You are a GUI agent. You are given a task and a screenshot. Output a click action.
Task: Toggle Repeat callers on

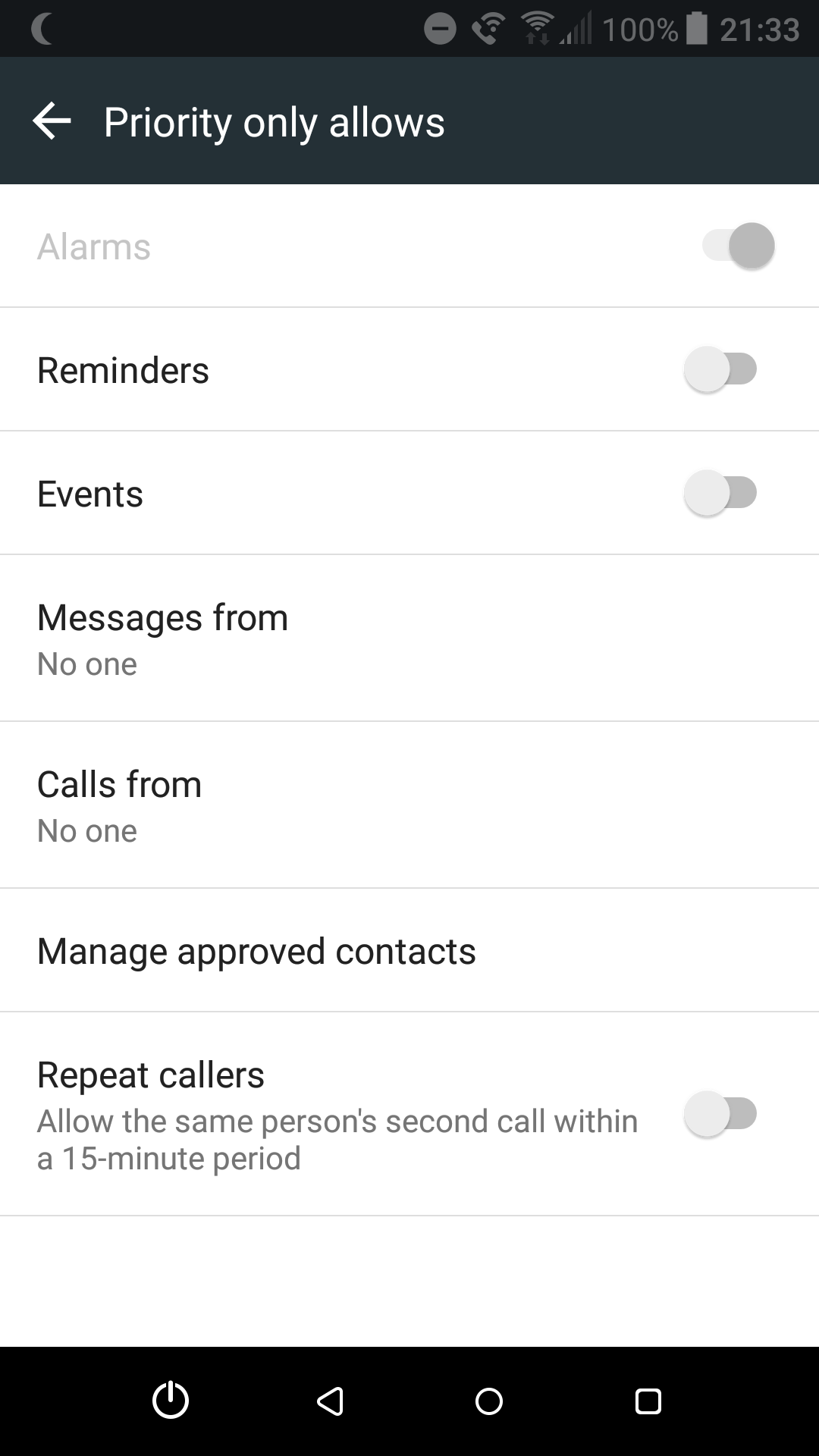(x=720, y=1114)
